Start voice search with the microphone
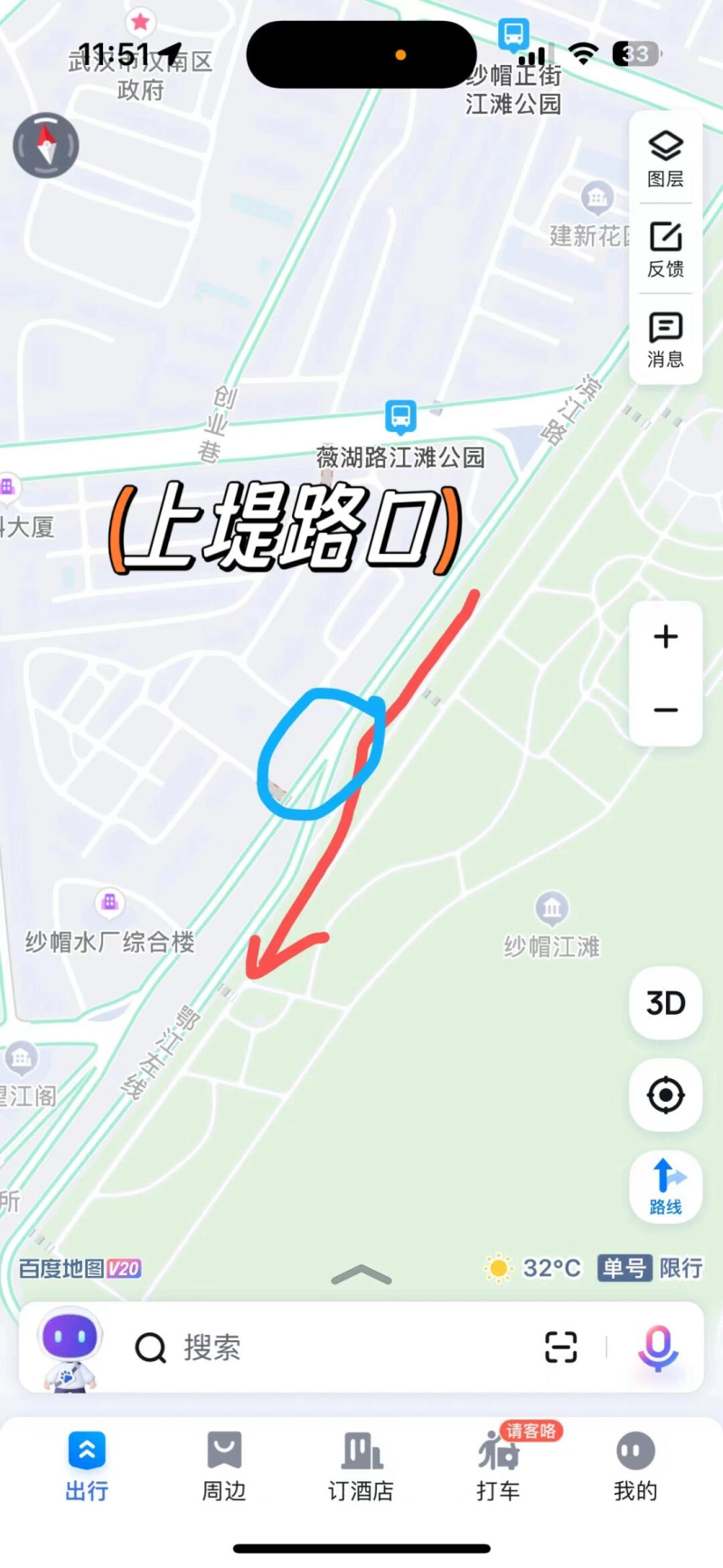This screenshot has width=723, height=1568. click(x=658, y=1347)
